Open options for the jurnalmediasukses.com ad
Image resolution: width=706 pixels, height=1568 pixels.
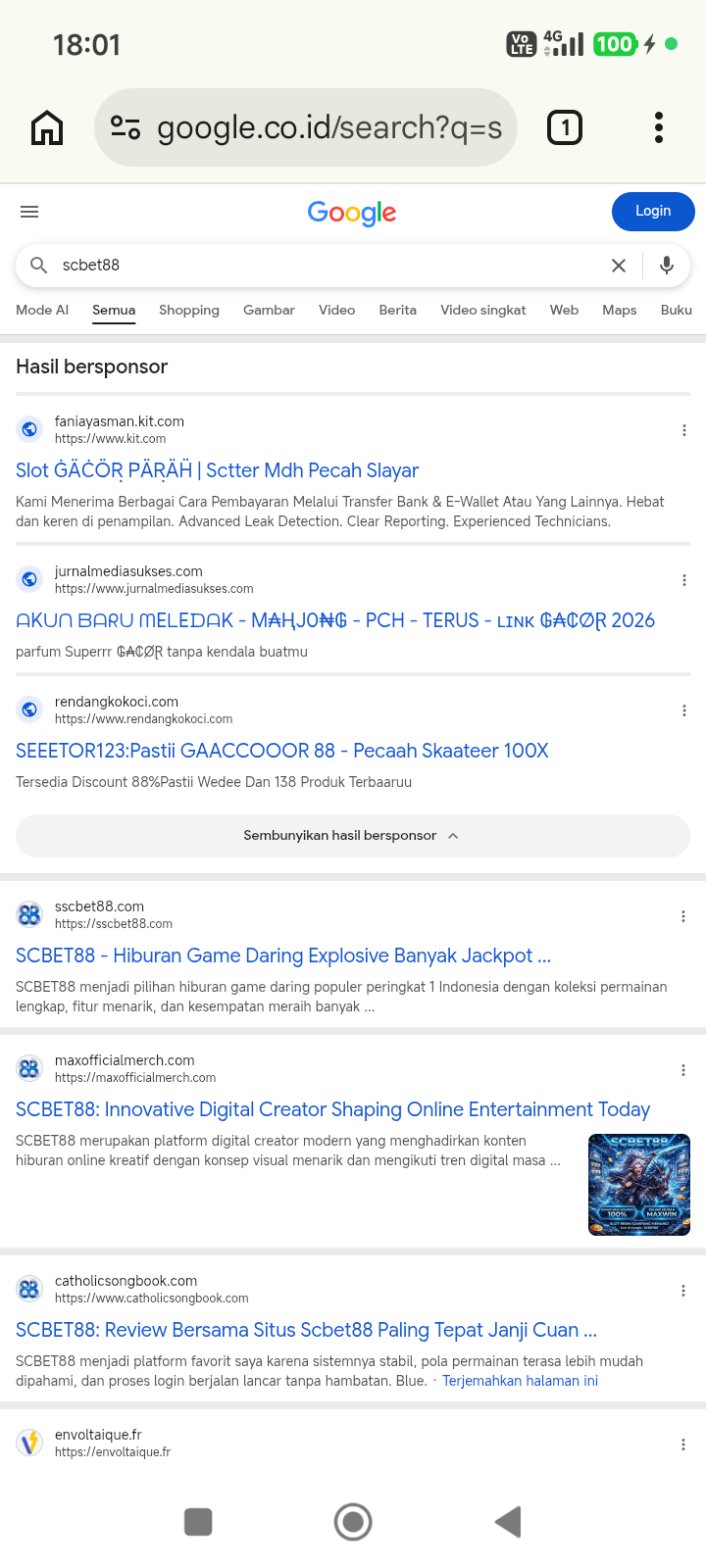click(684, 580)
